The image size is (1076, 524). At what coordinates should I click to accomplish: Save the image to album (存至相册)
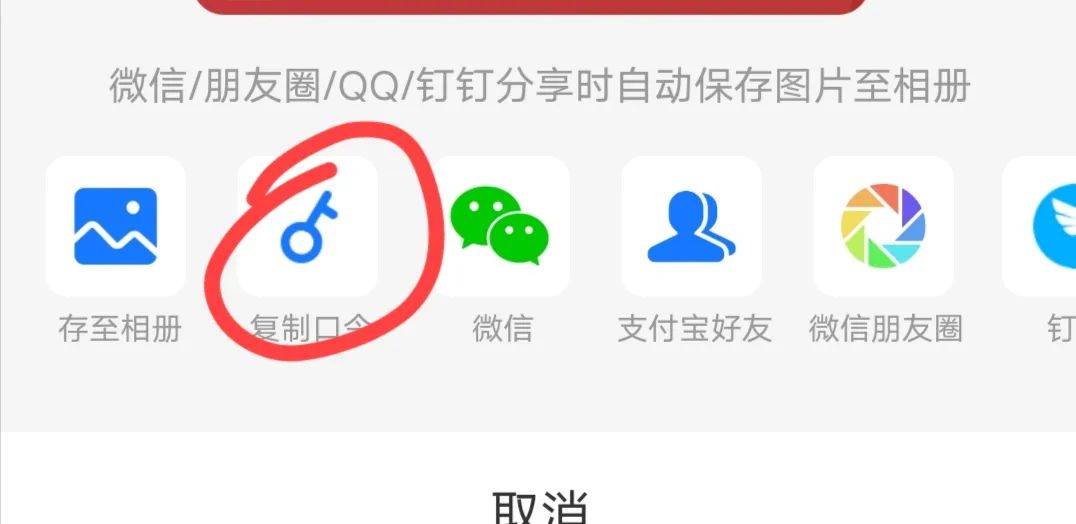coord(116,226)
